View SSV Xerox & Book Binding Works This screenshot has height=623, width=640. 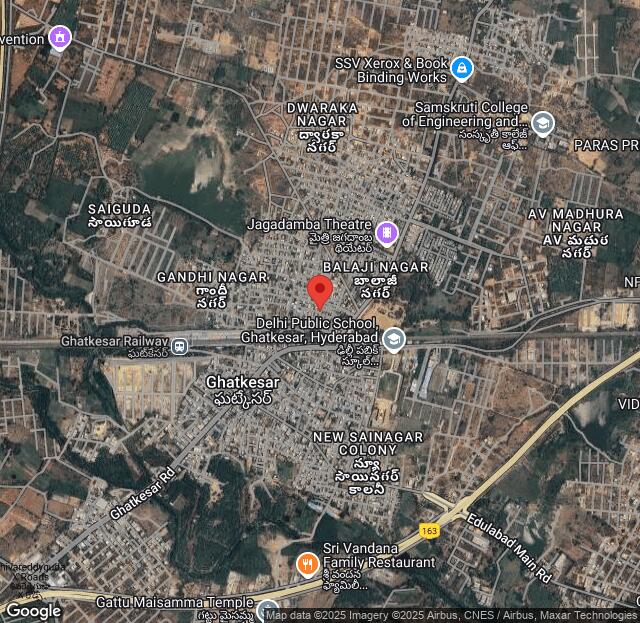[461, 69]
